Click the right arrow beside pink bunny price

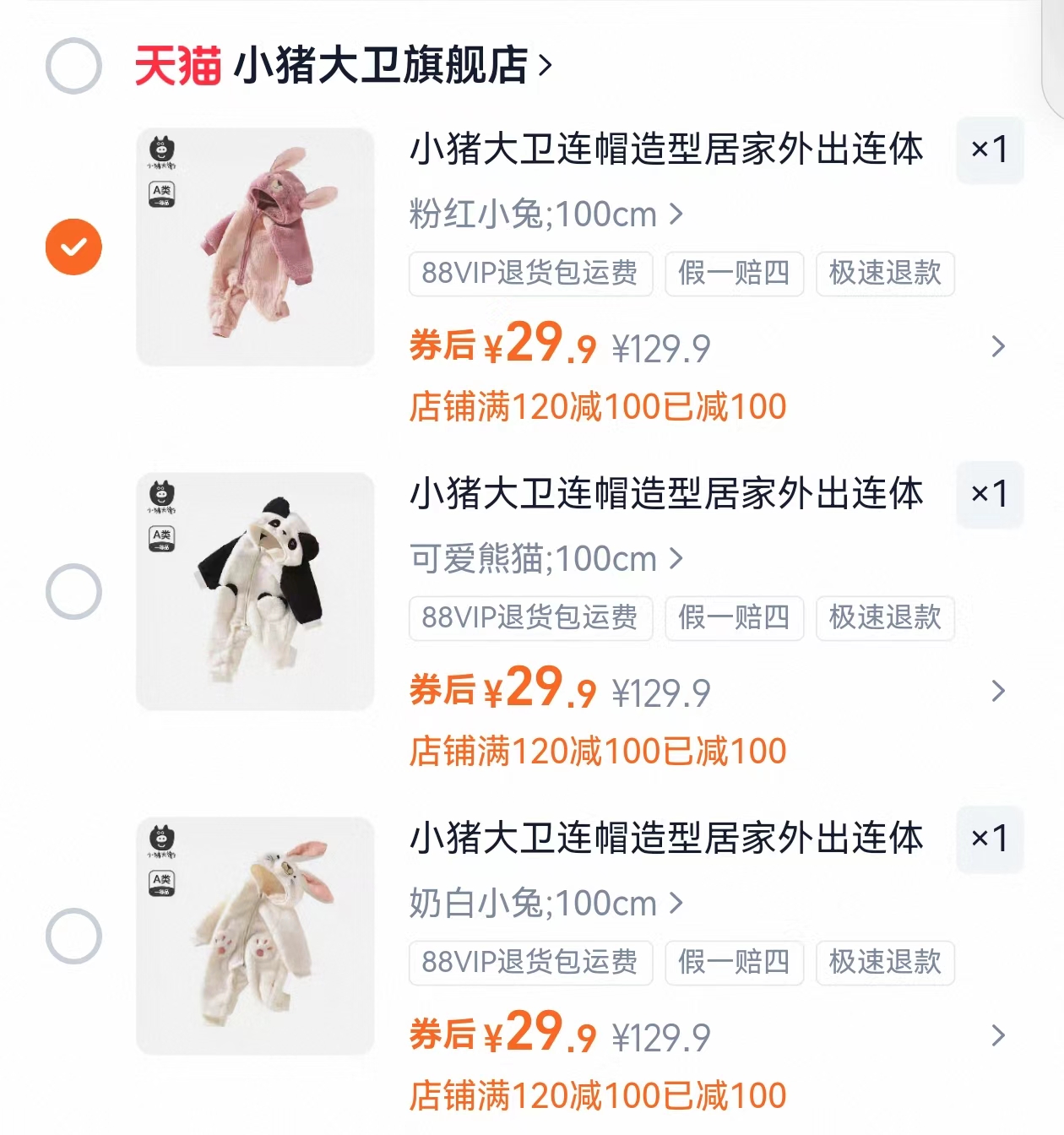pyautogui.click(x=1000, y=346)
